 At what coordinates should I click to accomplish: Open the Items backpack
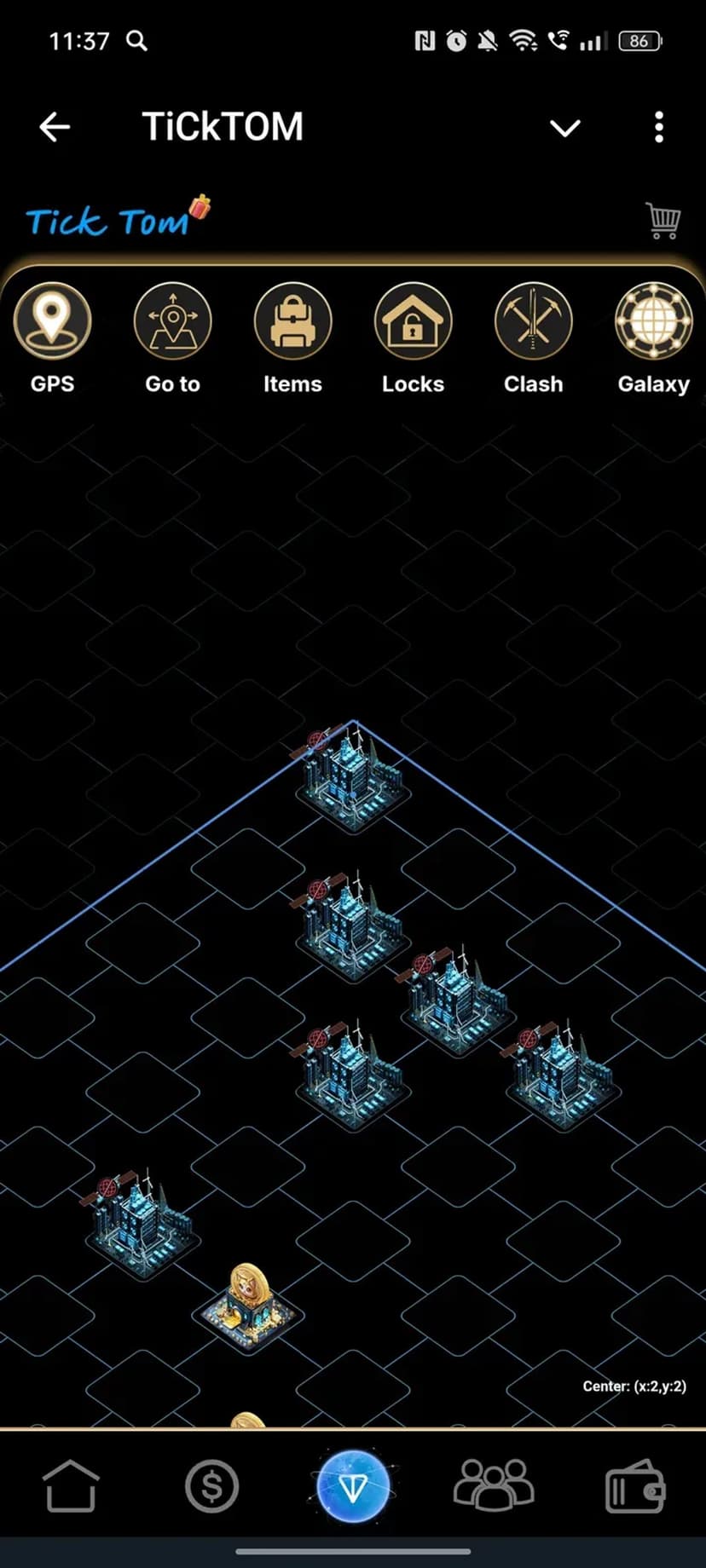(292, 321)
